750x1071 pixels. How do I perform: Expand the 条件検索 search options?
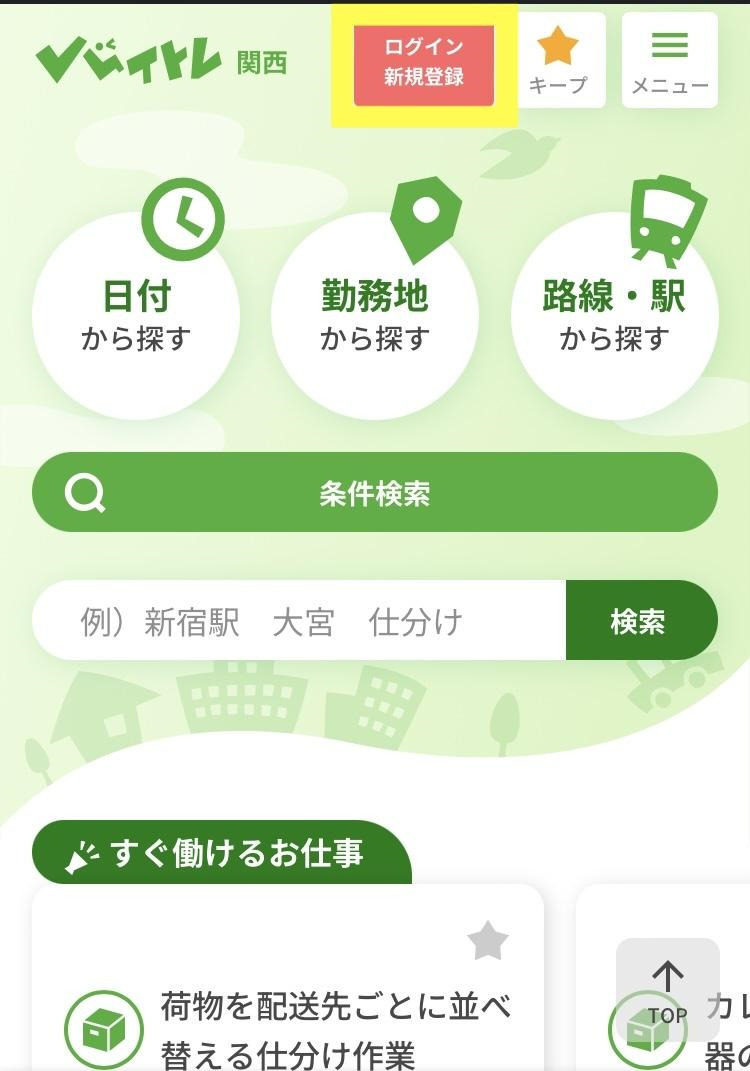point(375,491)
